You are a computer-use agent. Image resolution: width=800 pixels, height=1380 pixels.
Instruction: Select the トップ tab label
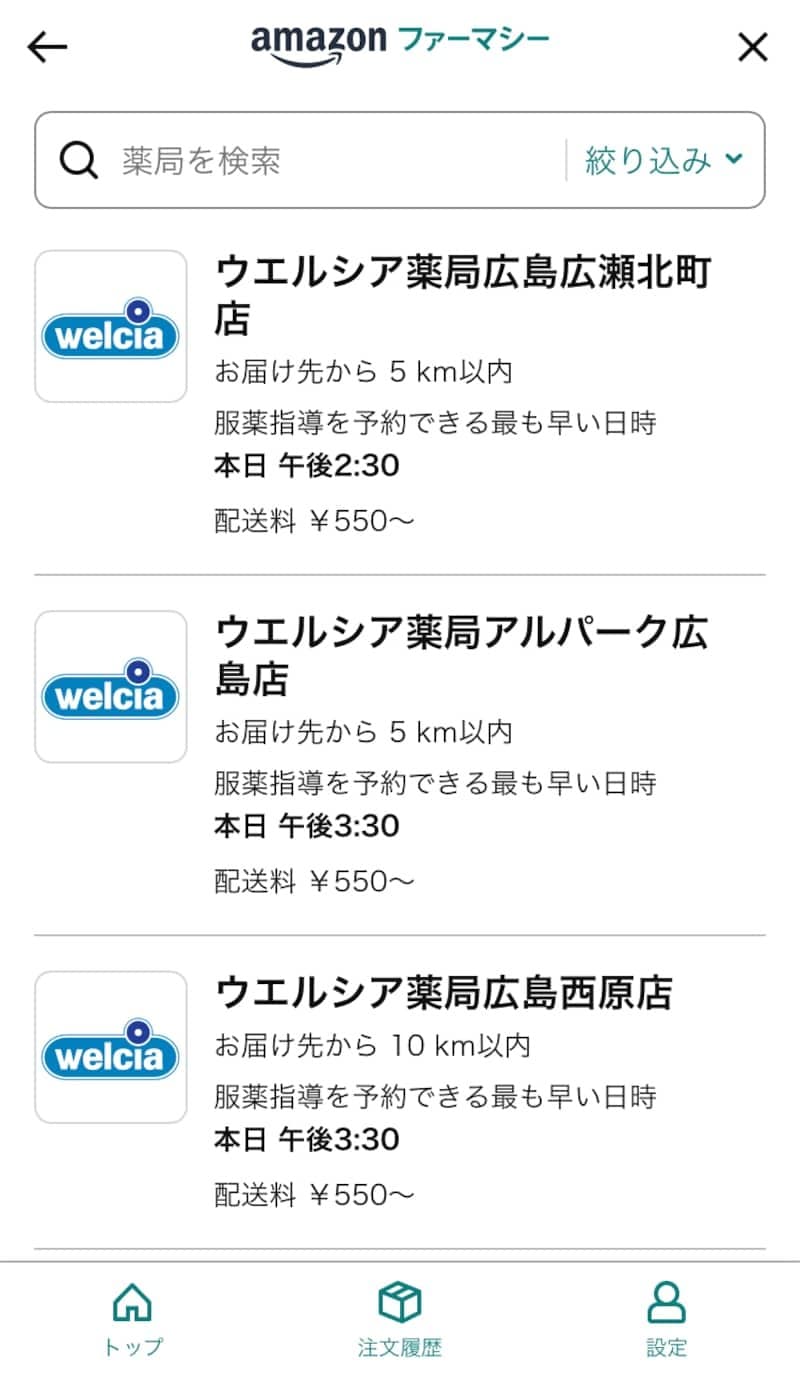[132, 1347]
